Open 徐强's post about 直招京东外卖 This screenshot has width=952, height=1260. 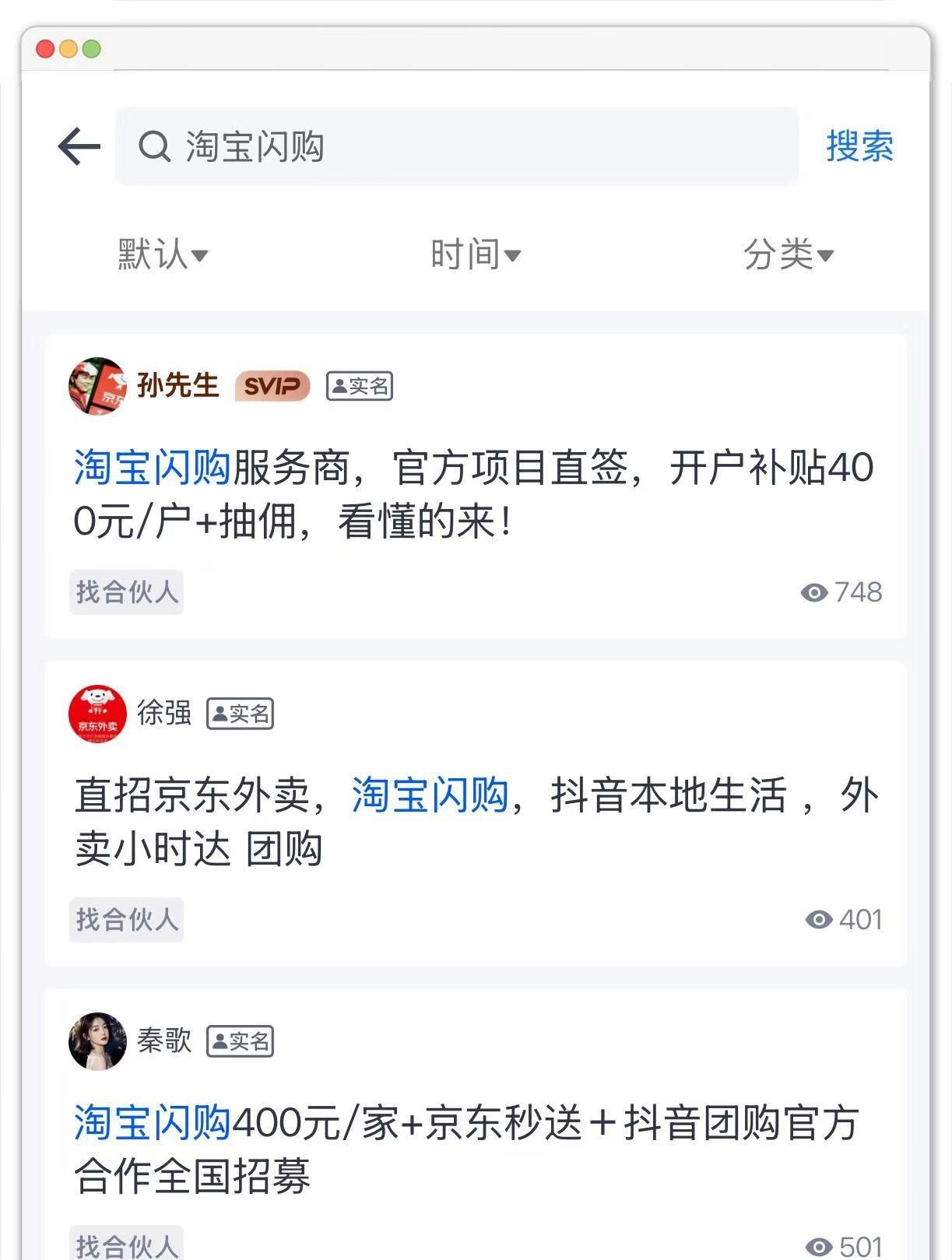(475, 821)
